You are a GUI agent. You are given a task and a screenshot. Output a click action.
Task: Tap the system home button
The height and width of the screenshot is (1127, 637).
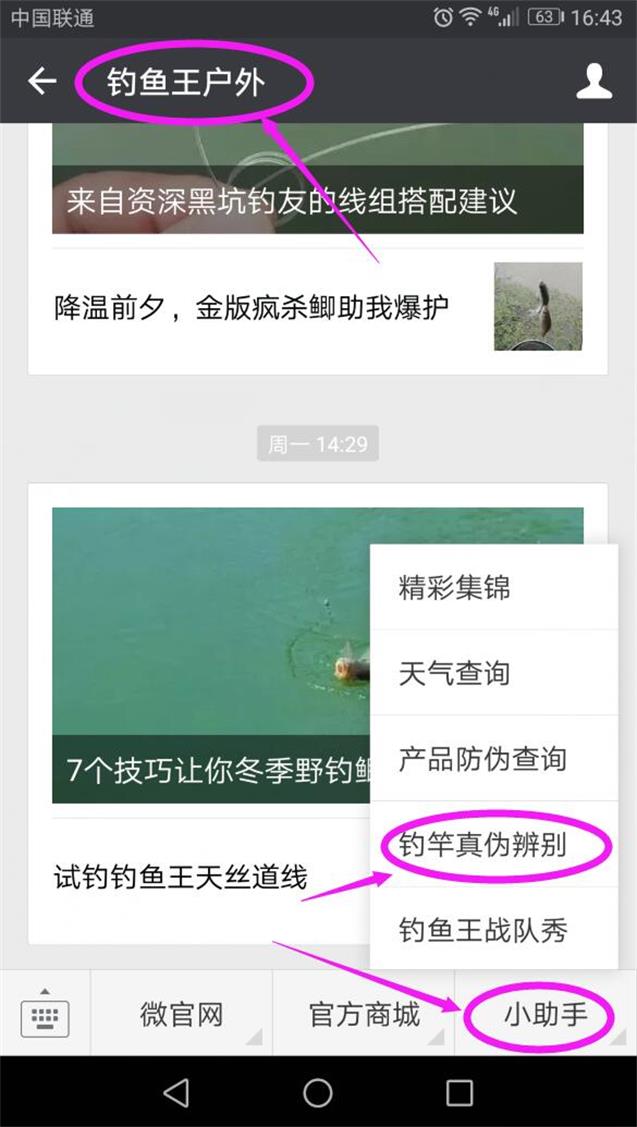point(318,1092)
